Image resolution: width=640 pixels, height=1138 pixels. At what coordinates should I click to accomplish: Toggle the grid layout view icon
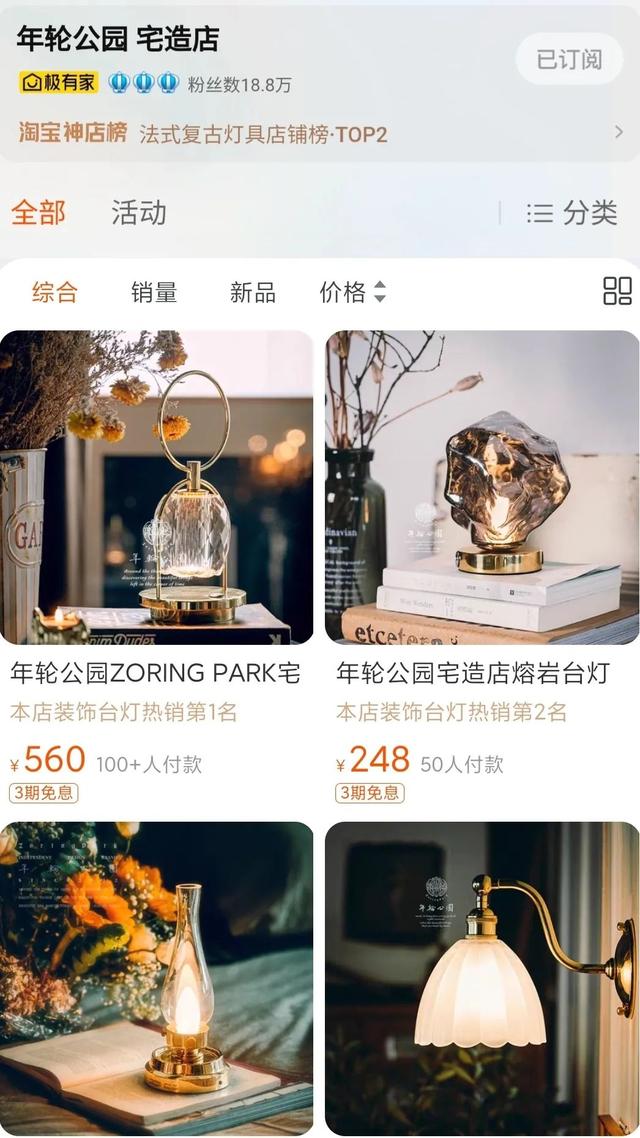[617, 291]
